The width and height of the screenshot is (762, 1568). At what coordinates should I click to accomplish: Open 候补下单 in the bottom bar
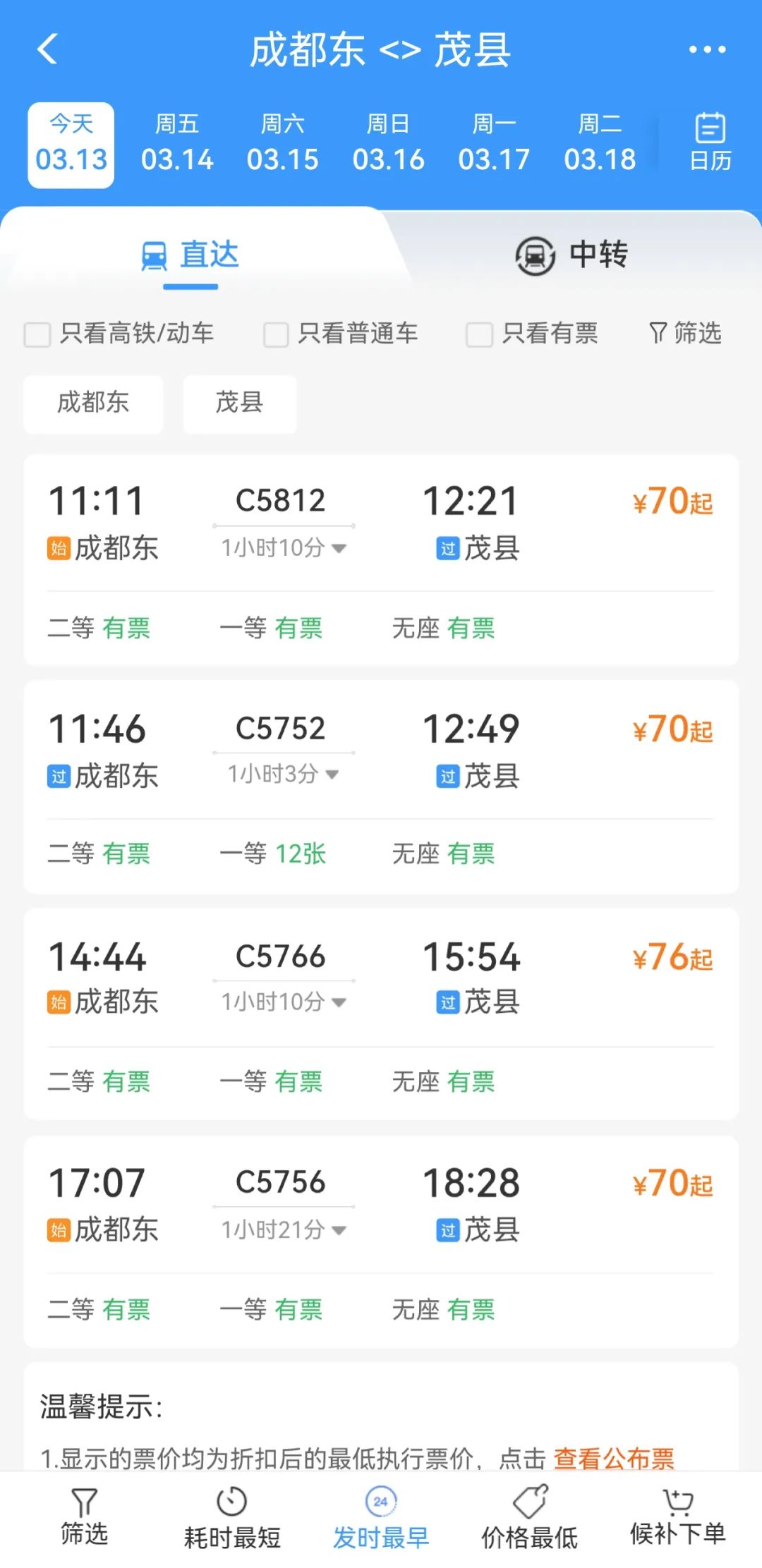pyautogui.click(x=677, y=1518)
